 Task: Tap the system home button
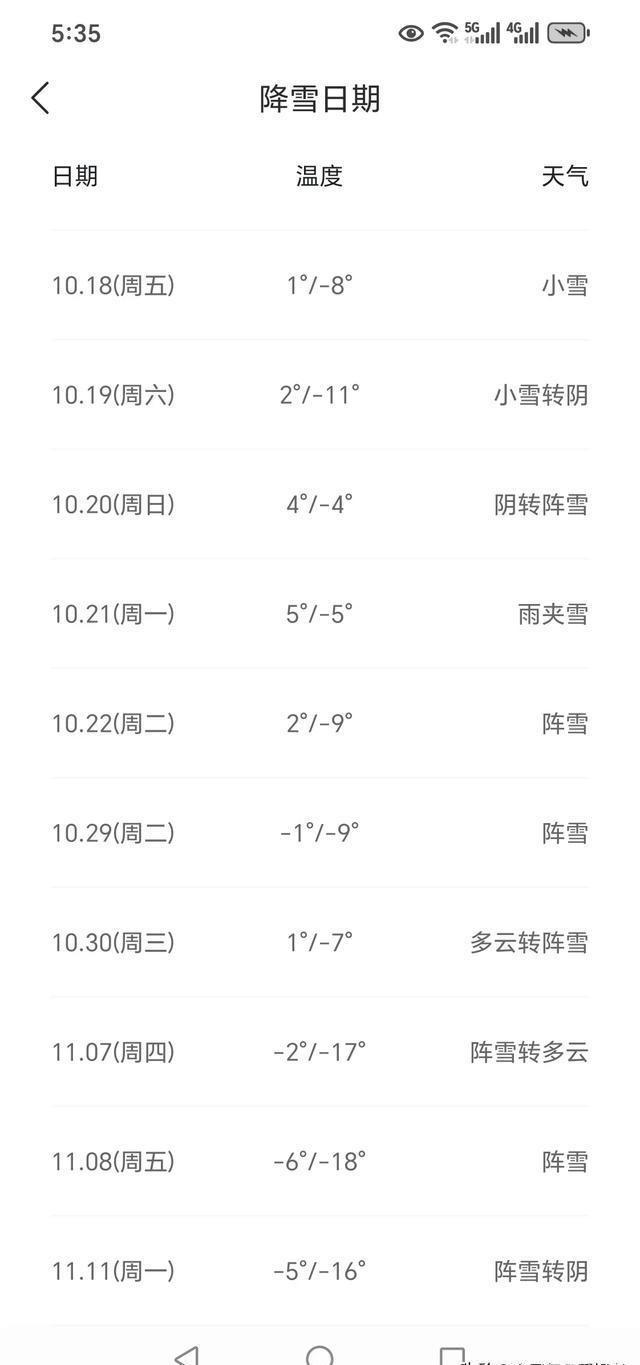320,1355
